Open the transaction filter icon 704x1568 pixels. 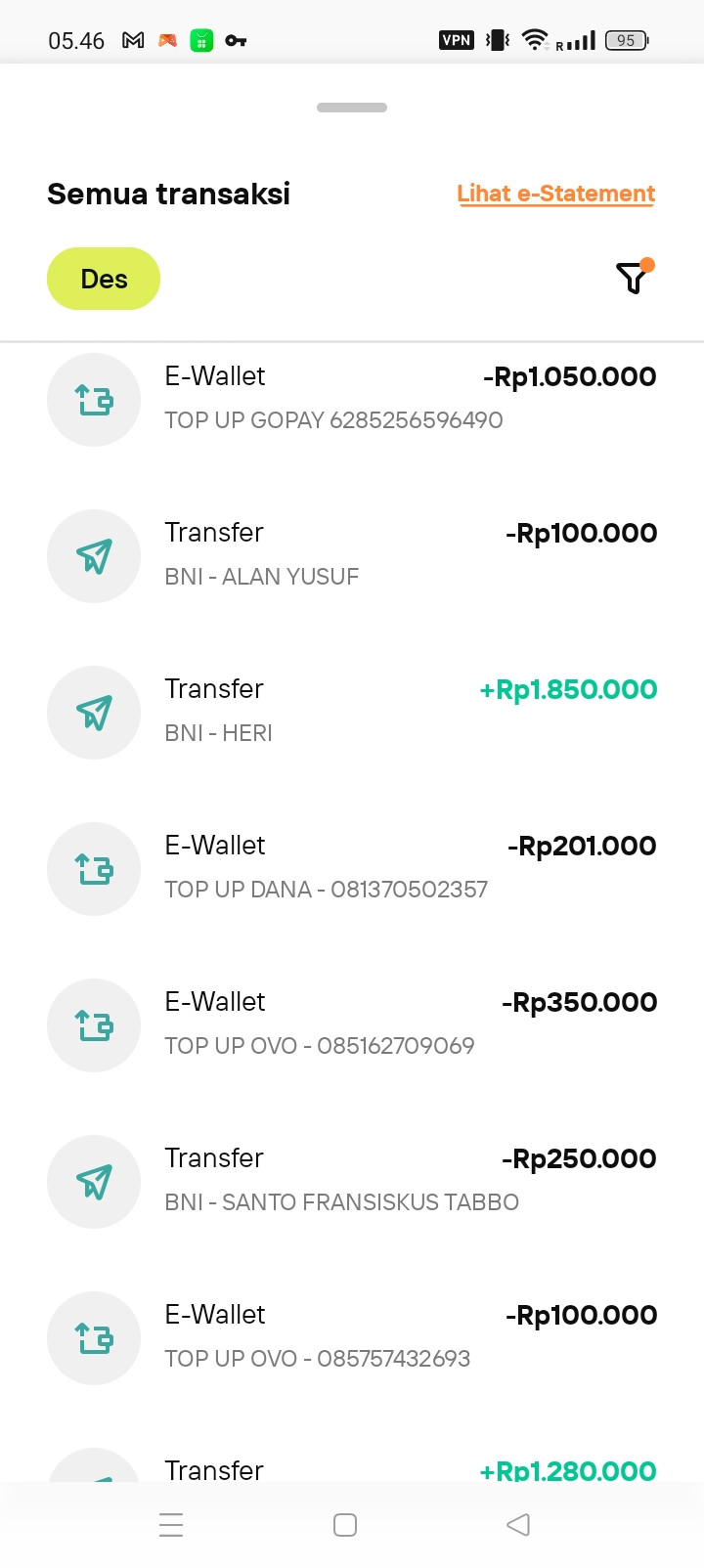(x=634, y=279)
